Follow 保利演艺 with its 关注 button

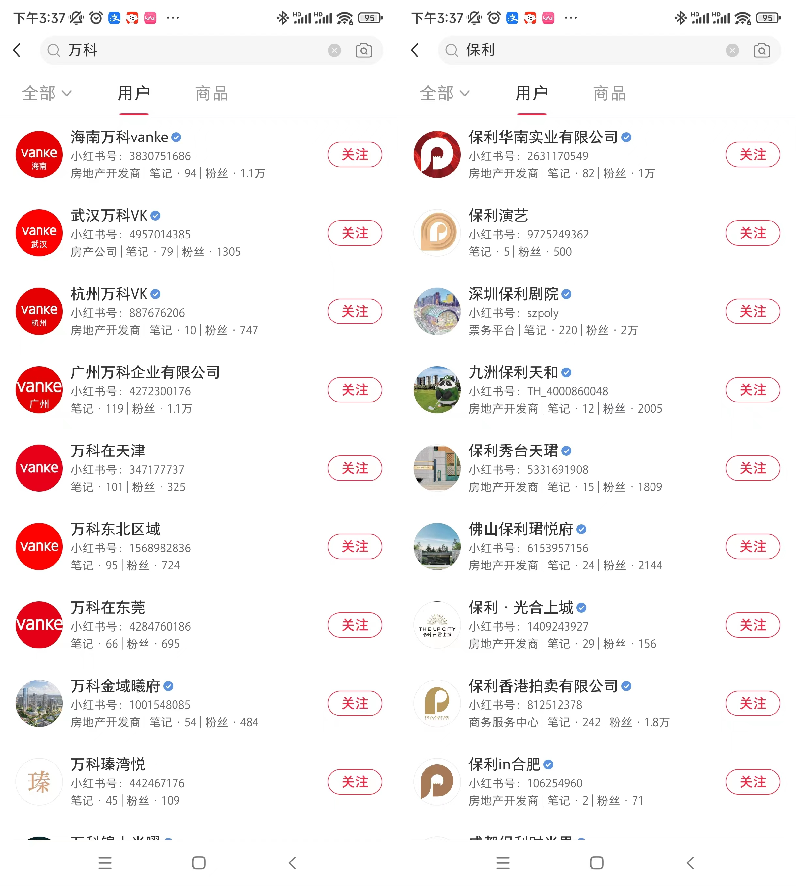[x=753, y=233]
